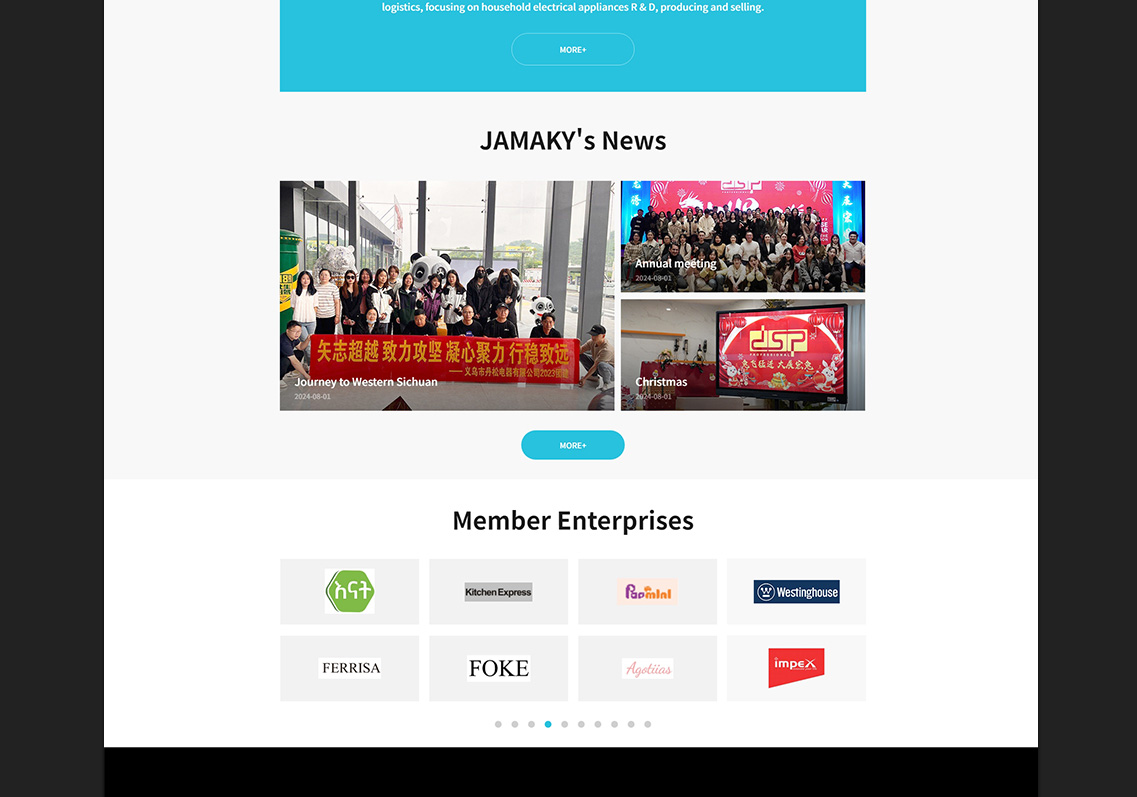Image resolution: width=1137 pixels, height=797 pixels.
Task: Open the FOKE member tile
Action: point(498,668)
